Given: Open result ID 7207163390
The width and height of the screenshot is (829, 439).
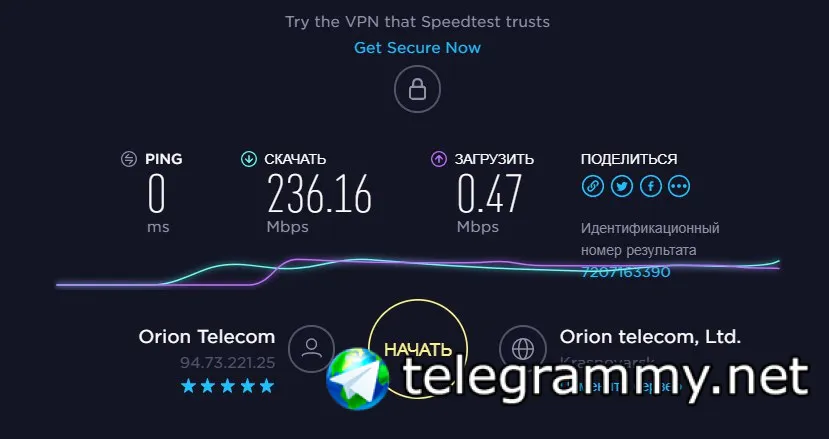Looking at the screenshot, I should (x=625, y=272).
